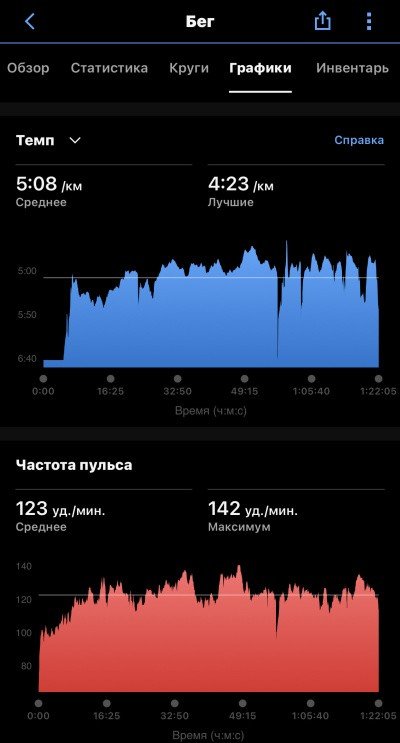Switch to the Обзор tab
The width and height of the screenshot is (400, 743).
pyautogui.click(x=28, y=68)
